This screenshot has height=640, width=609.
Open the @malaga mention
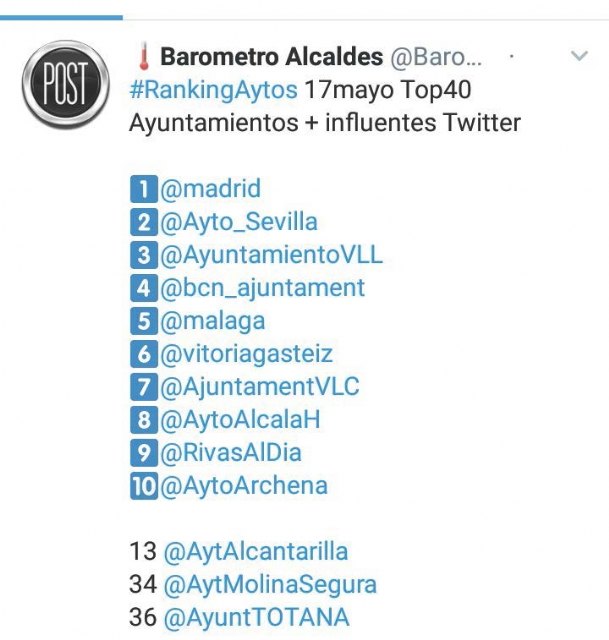(212, 321)
